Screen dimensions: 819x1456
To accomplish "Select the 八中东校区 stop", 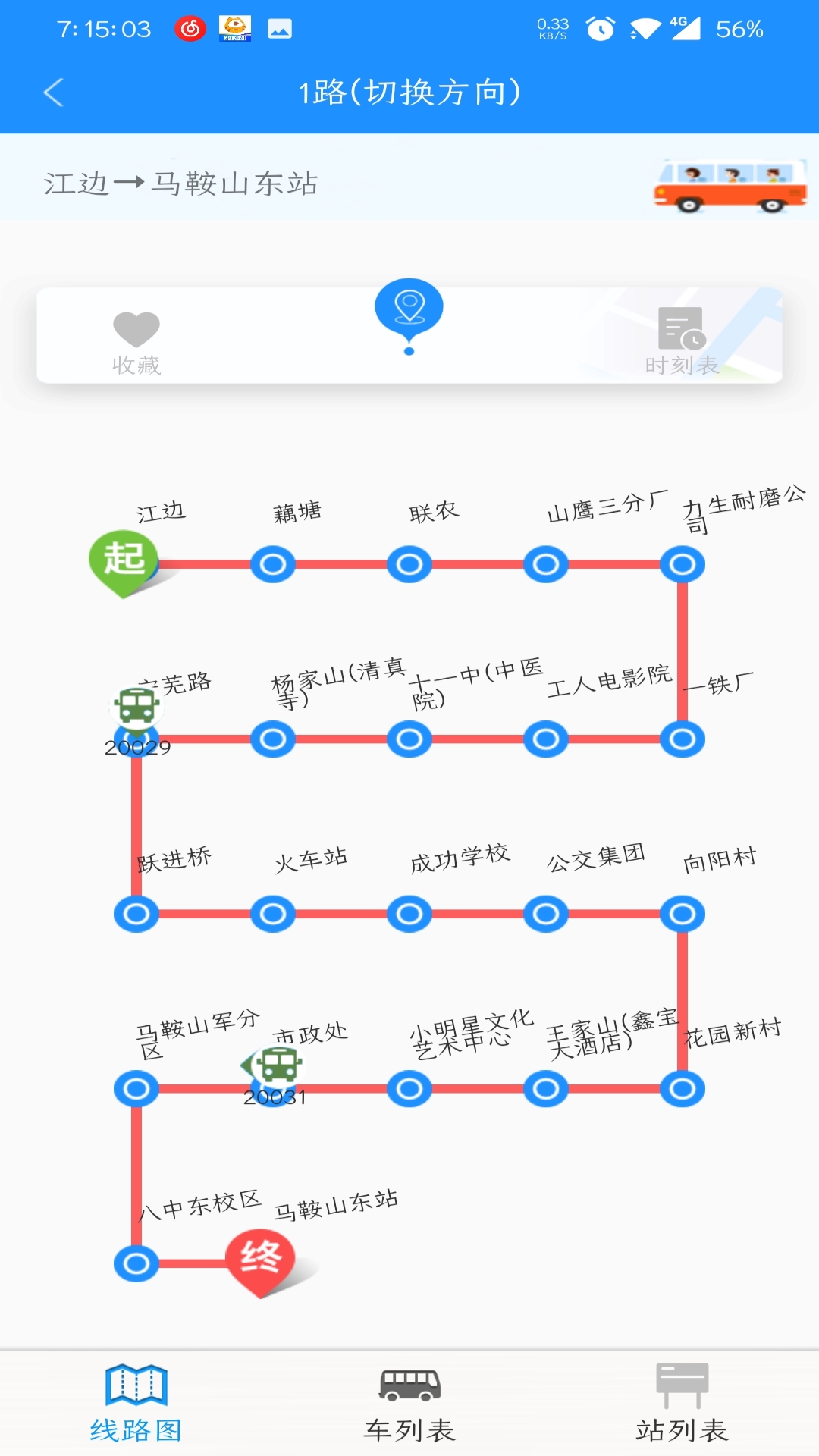I will pos(136,1263).
